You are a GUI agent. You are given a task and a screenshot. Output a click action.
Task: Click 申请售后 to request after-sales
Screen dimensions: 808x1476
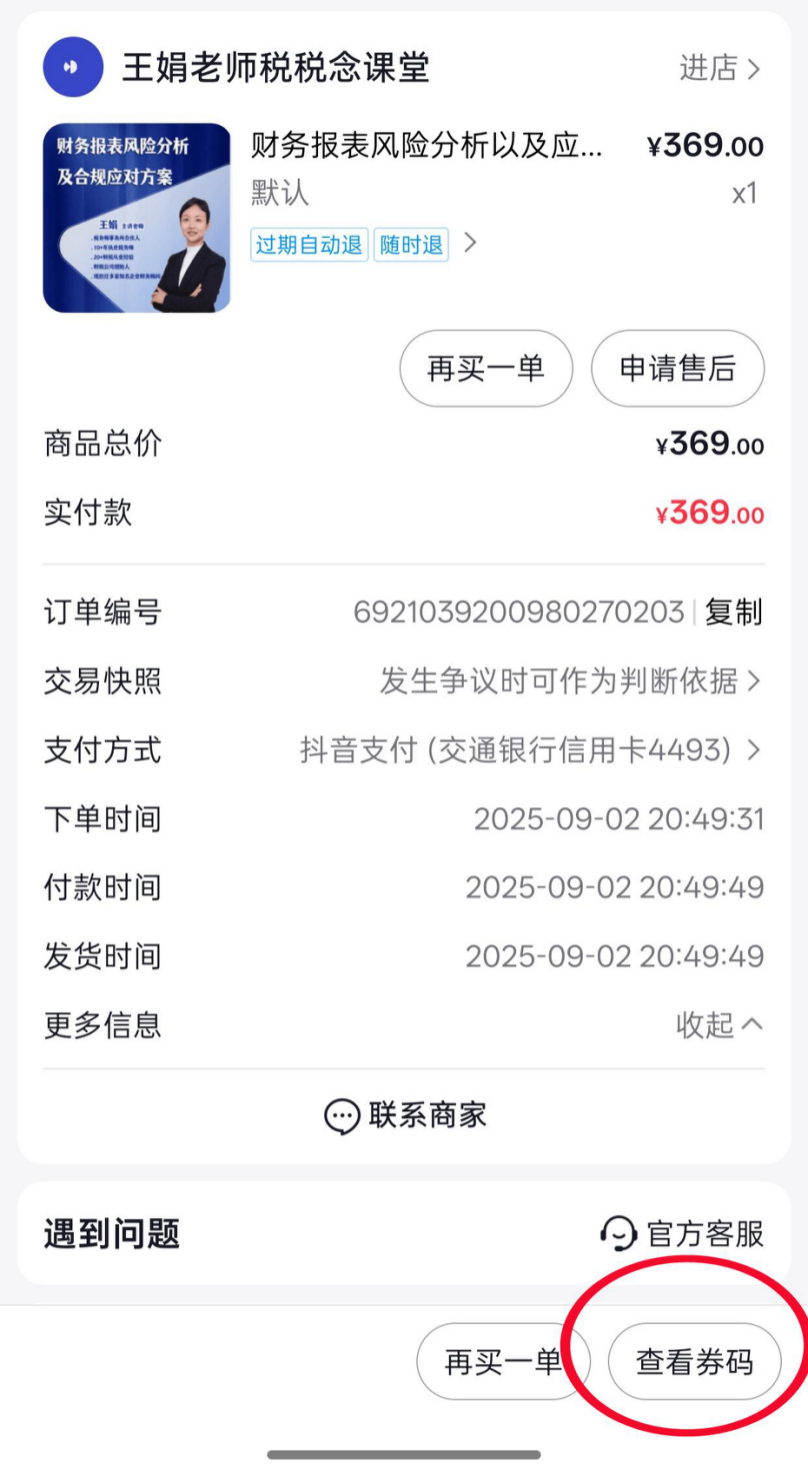[x=677, y=368]
